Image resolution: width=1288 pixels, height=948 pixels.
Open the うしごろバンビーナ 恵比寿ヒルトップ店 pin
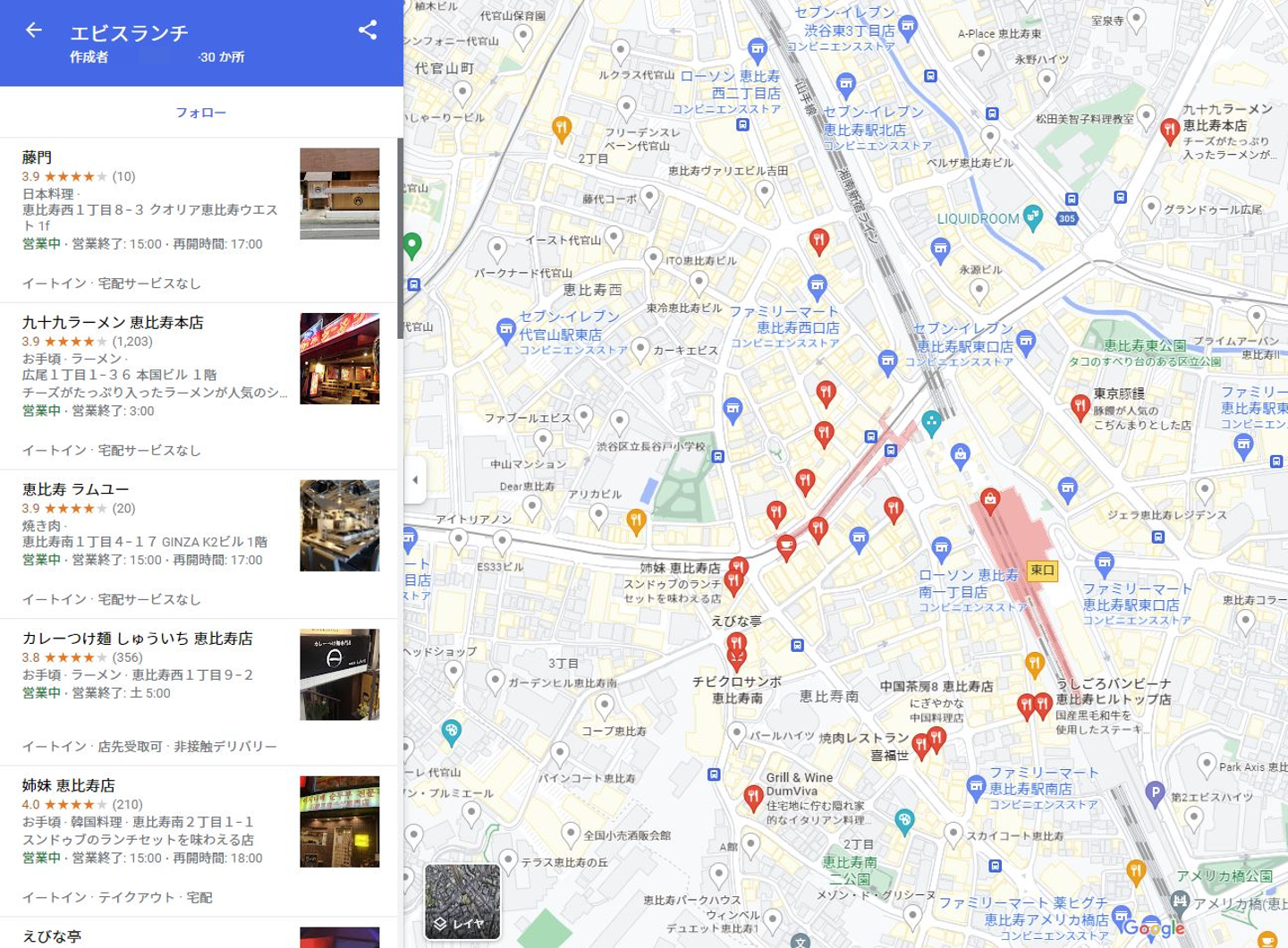(x=1042, y=705)
